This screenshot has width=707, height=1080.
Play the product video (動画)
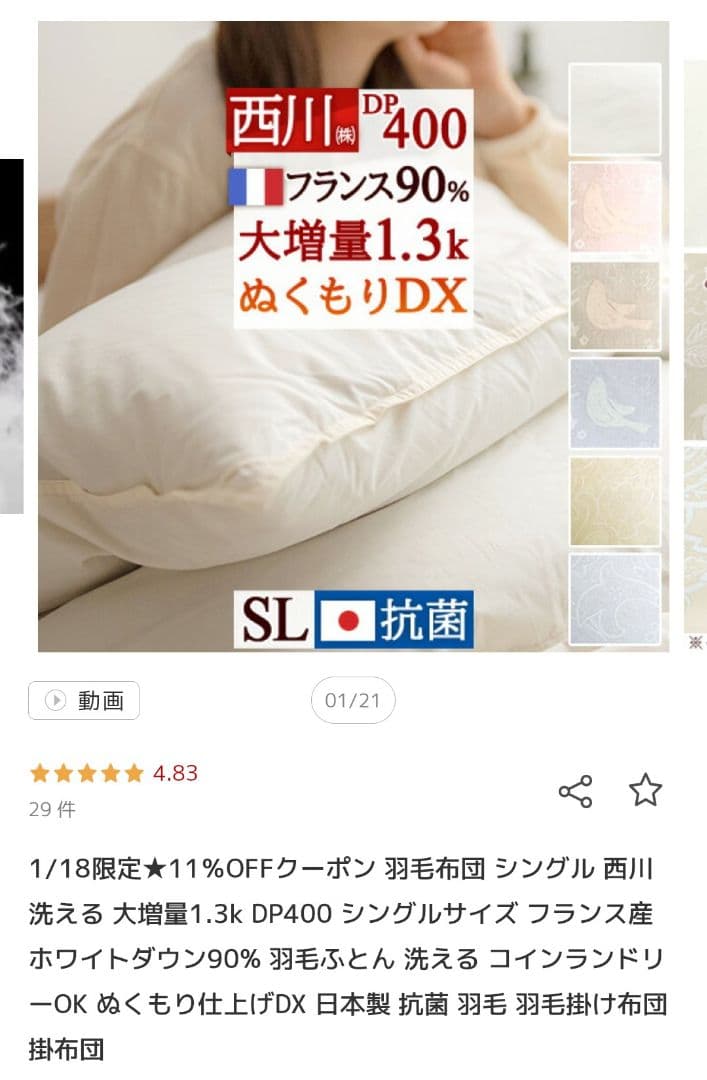[84, 701]
